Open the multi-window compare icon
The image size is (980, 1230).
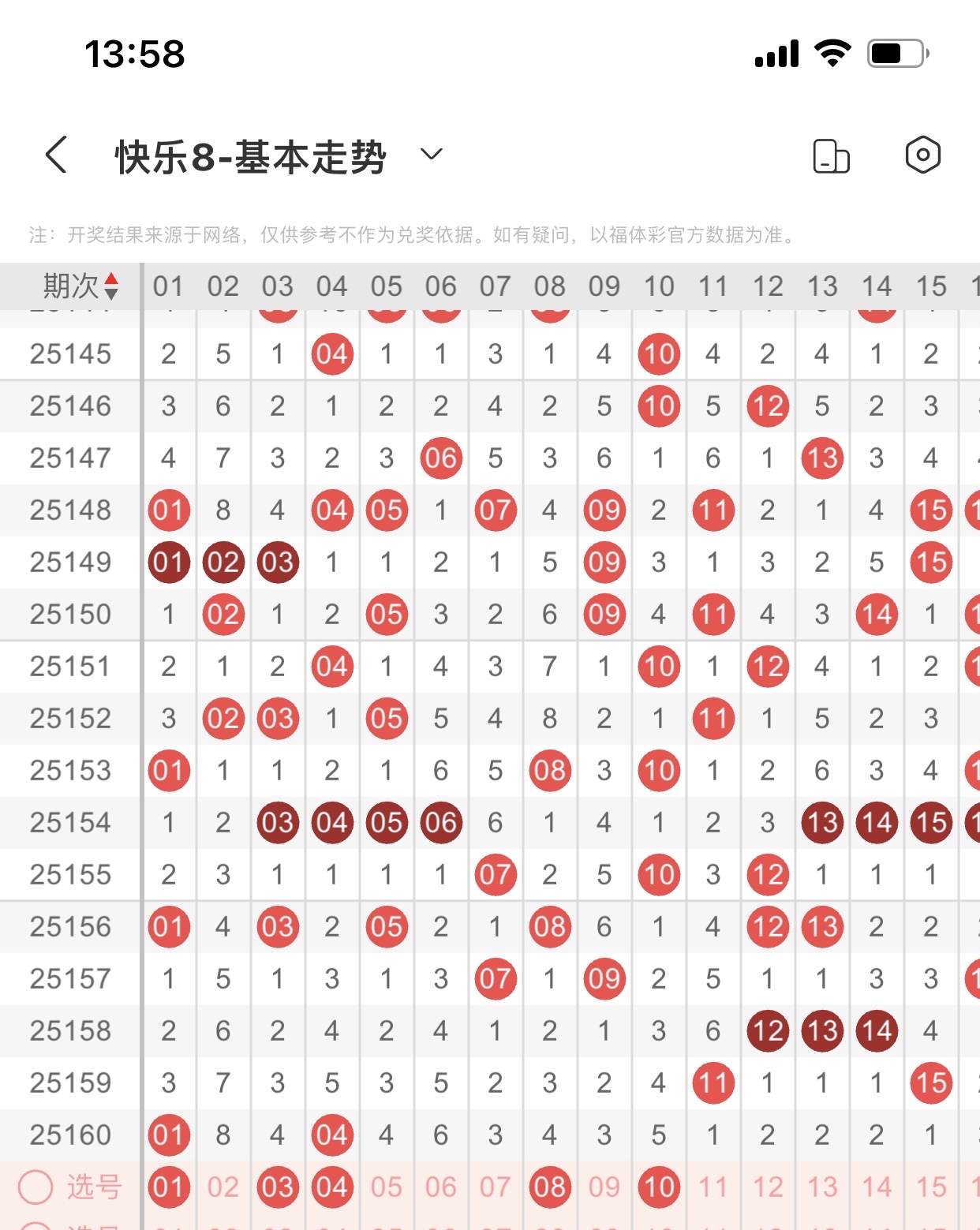pos(830,155)
